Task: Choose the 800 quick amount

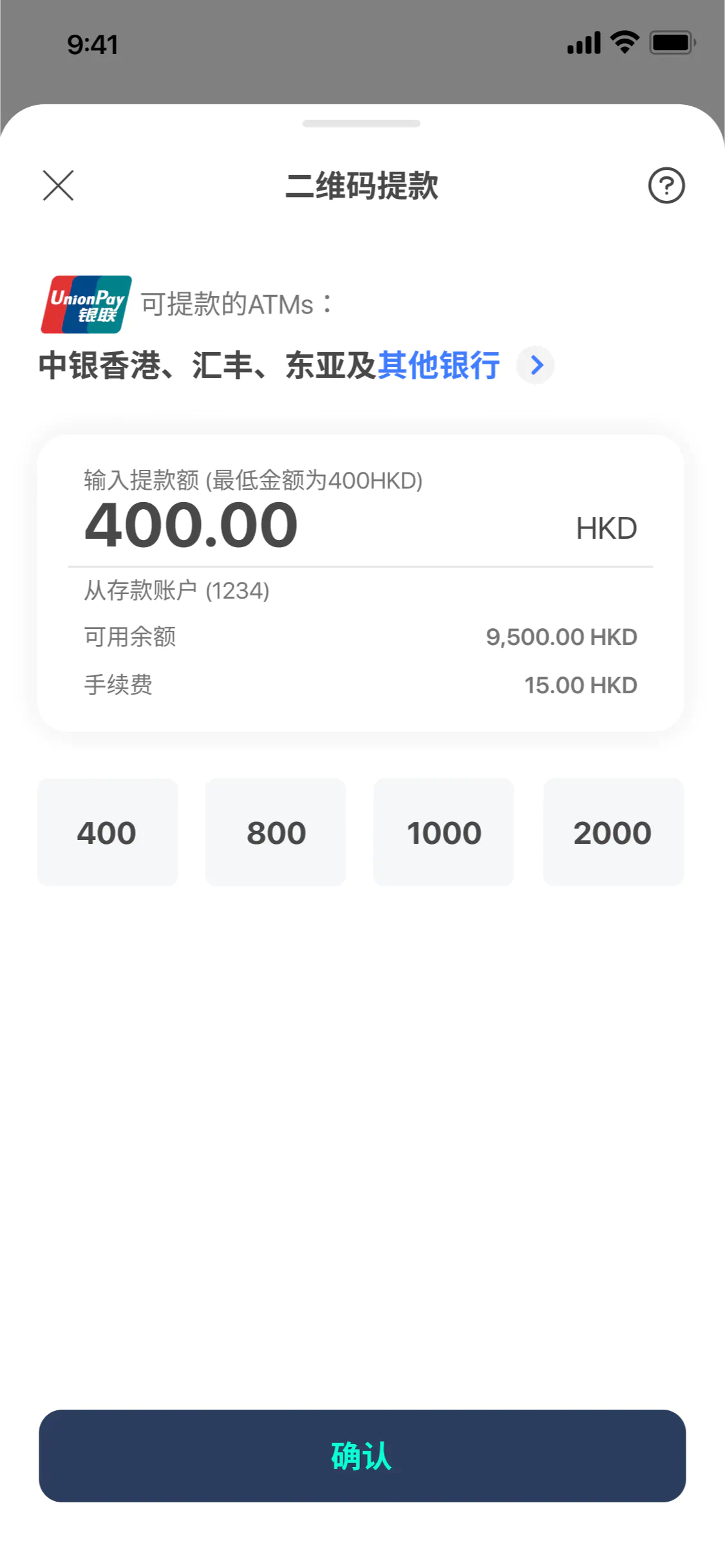Action: coord(276,832)
